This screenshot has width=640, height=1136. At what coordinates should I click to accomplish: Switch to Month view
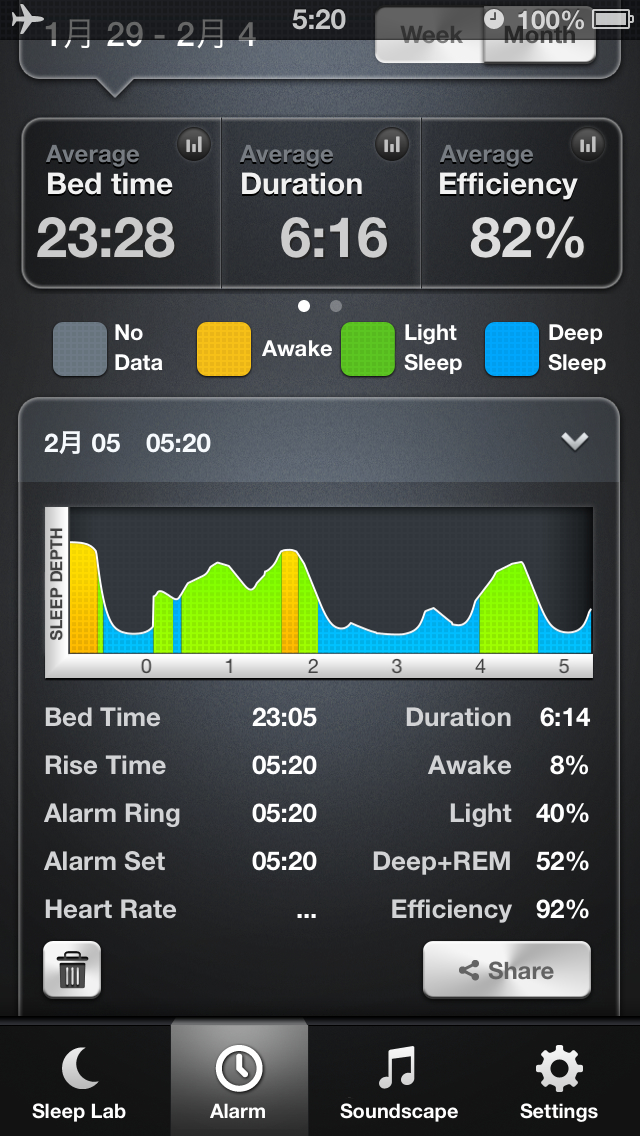tap(539, 38)
